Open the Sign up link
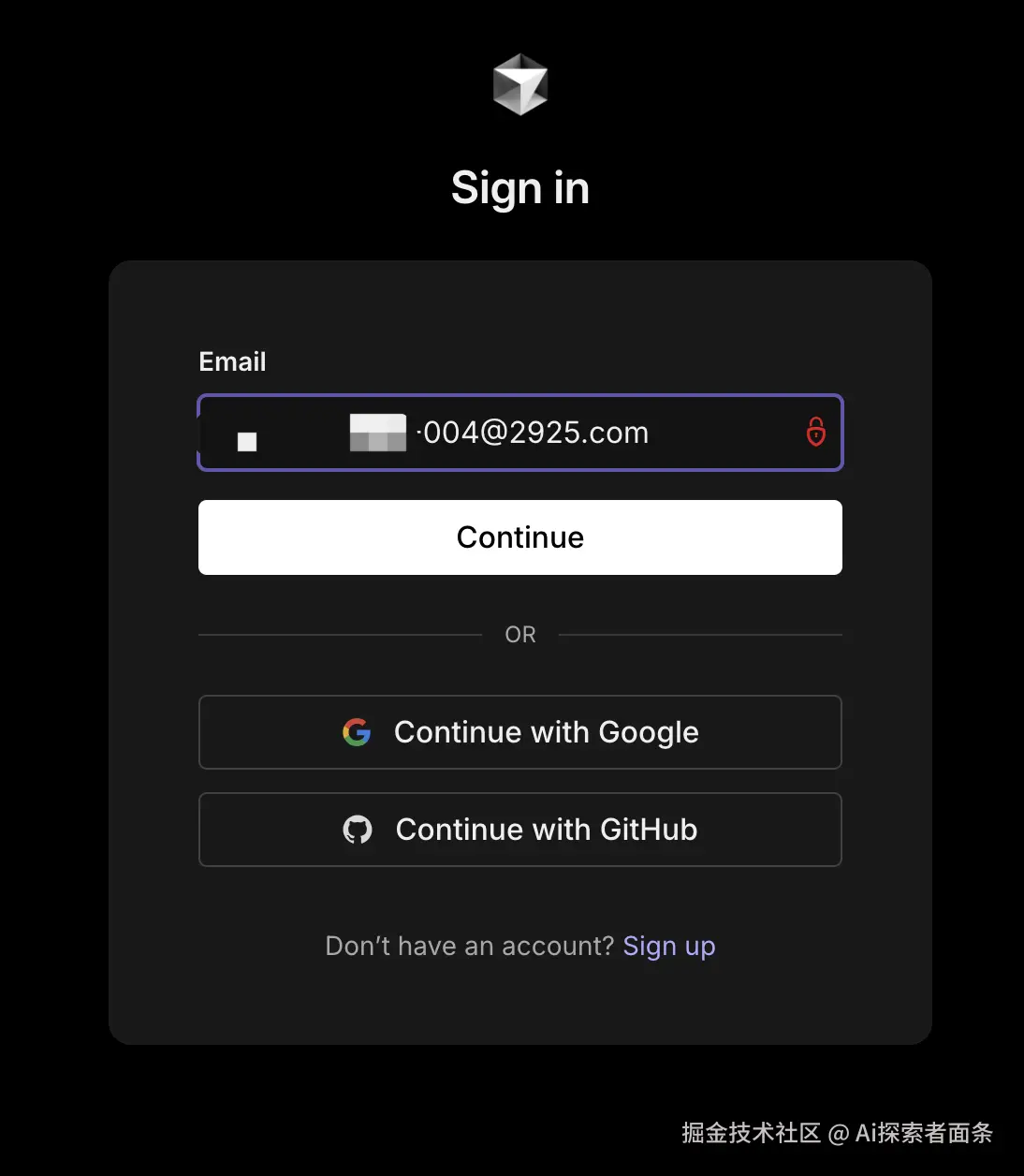1024x1176 pixels. (668, 946)
